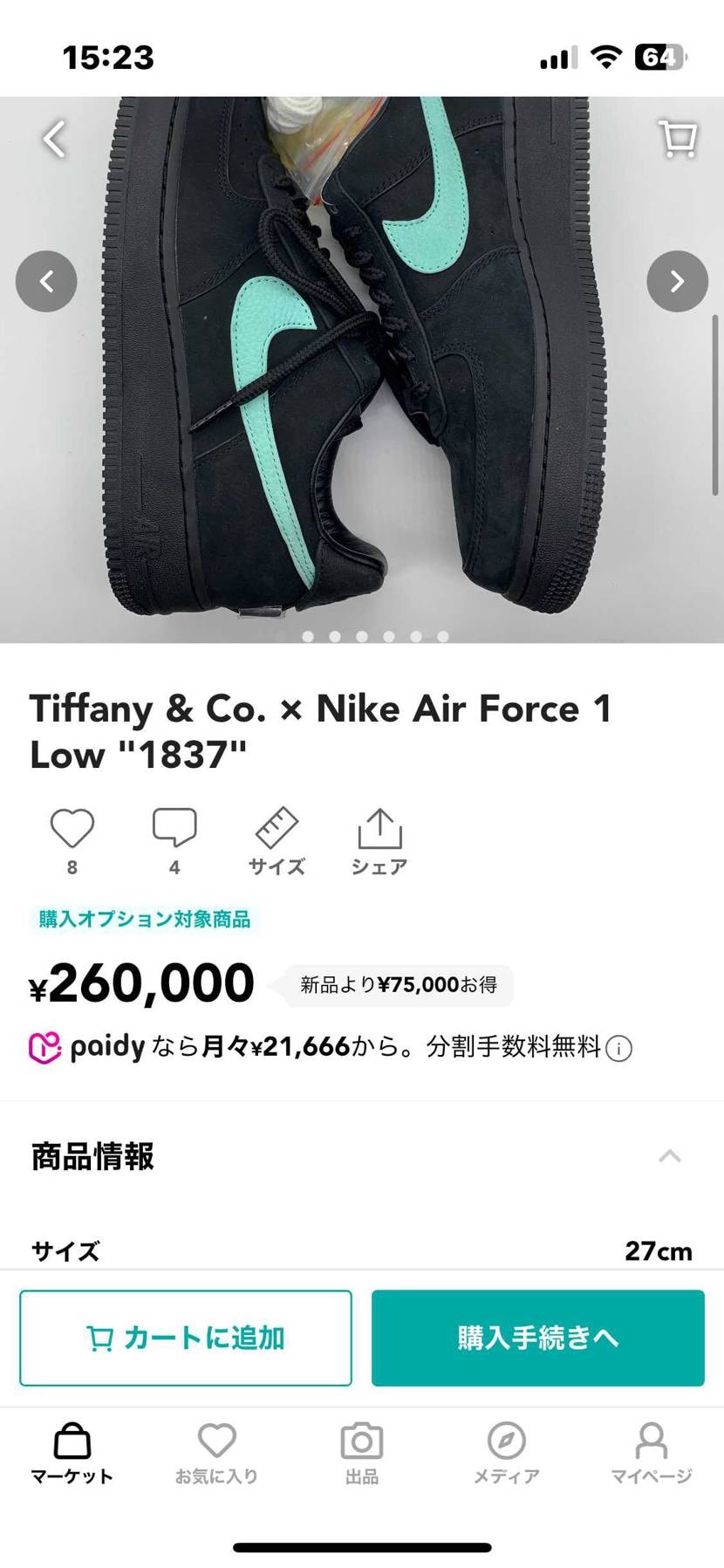Image resolution: width=724 pixels, height=1568 pixels.
Task: Tap the カートに追加 button
Action: tap(184, 1338)
